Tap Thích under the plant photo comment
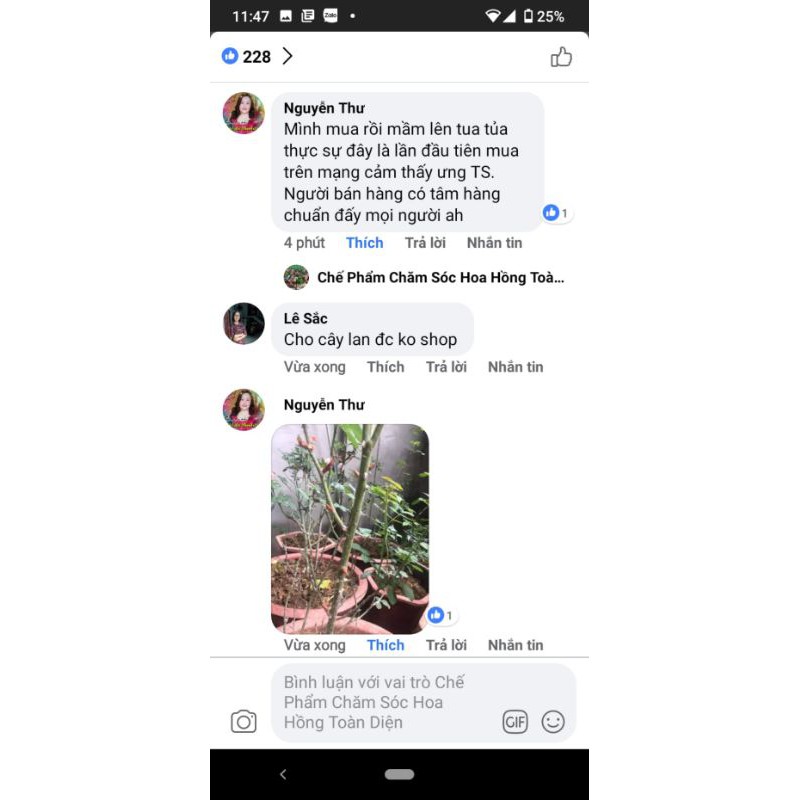This screenshot has height=800, width=800. click(x=385, y=645)
